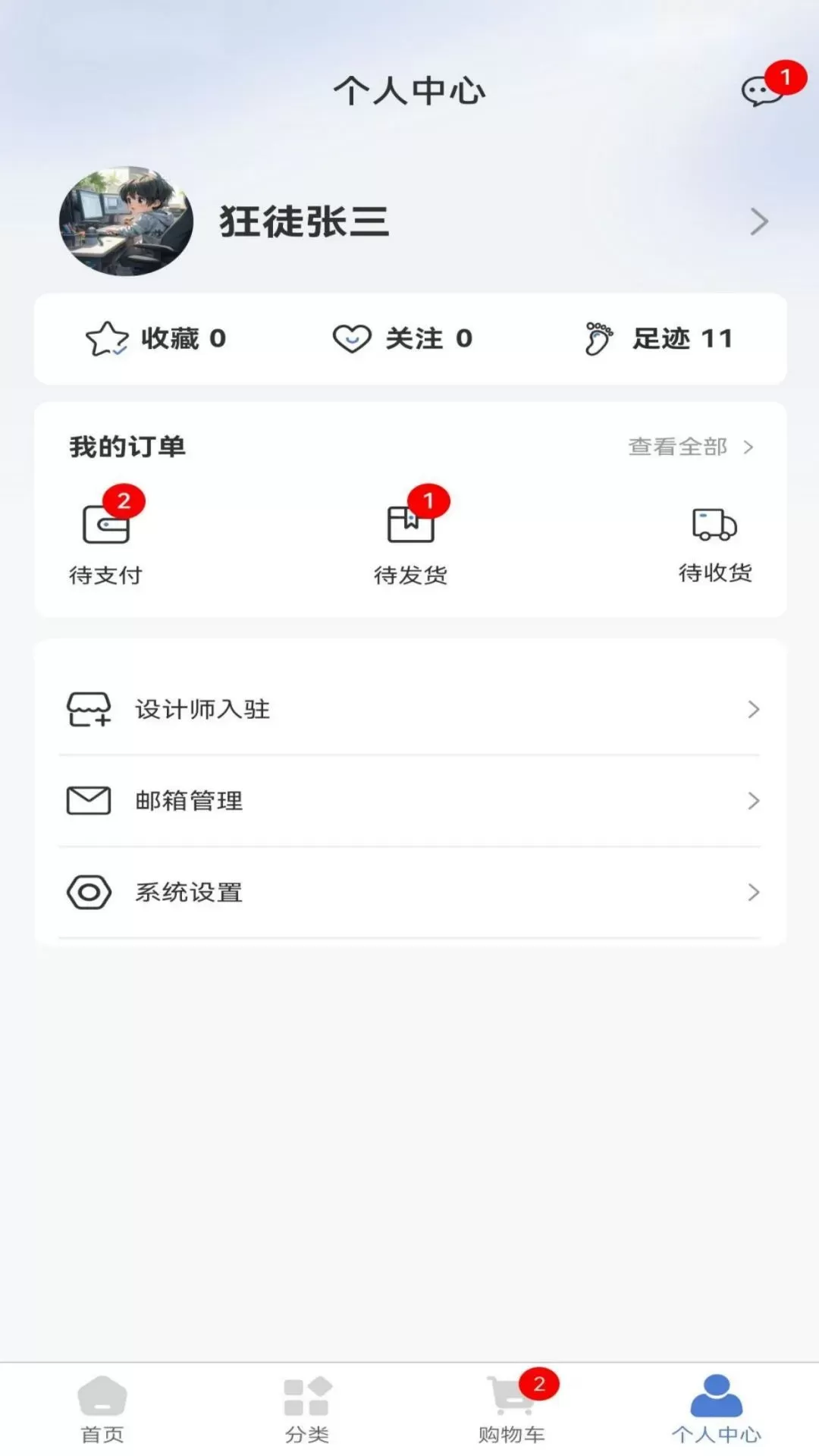Open 设计师入驻 designer registration
The height and width of the screenshot is (1456, 819).
click(409, 709)
